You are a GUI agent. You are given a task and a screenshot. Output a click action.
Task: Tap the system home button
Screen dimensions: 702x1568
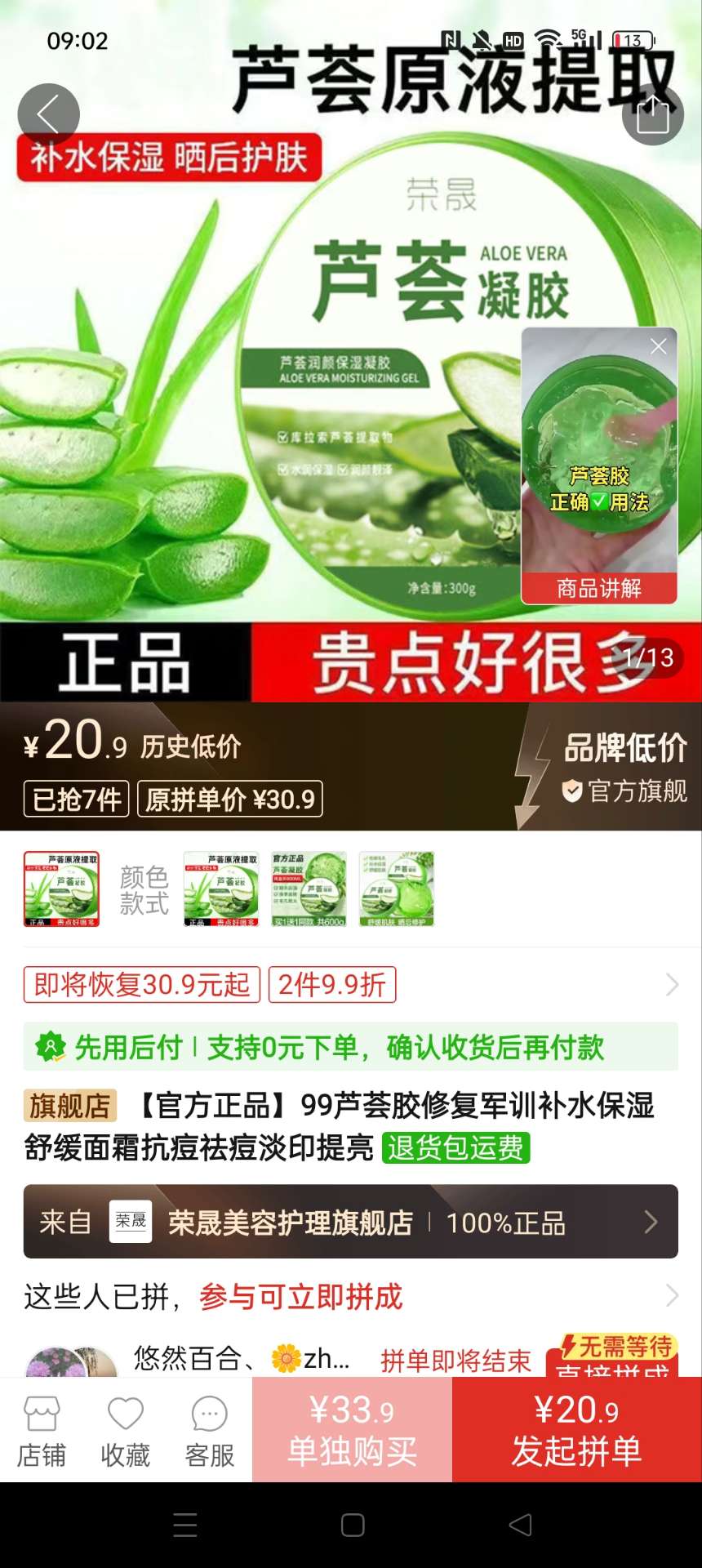click(352, 1525)
